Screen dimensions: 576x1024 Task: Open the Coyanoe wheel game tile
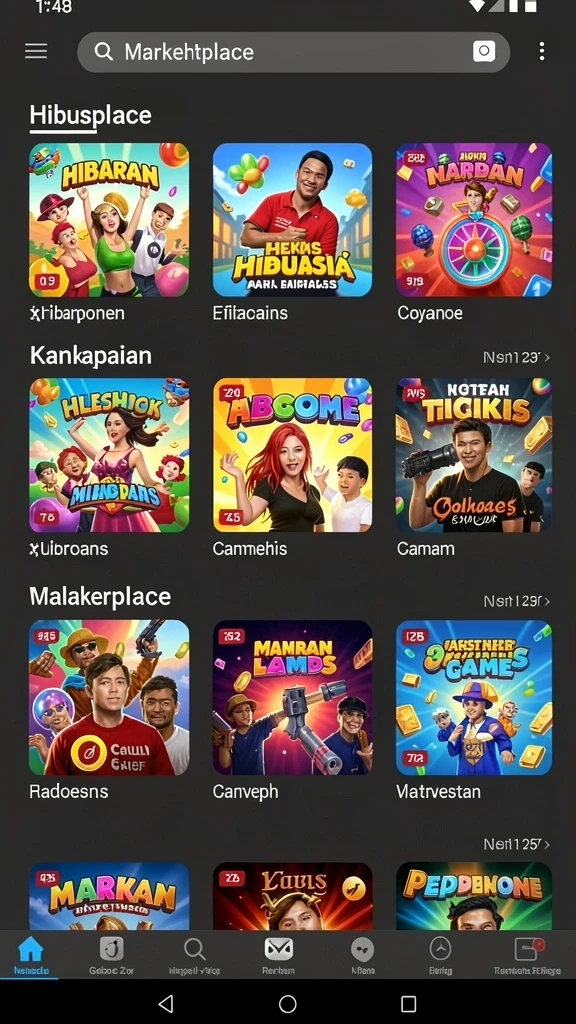[473, 220]
